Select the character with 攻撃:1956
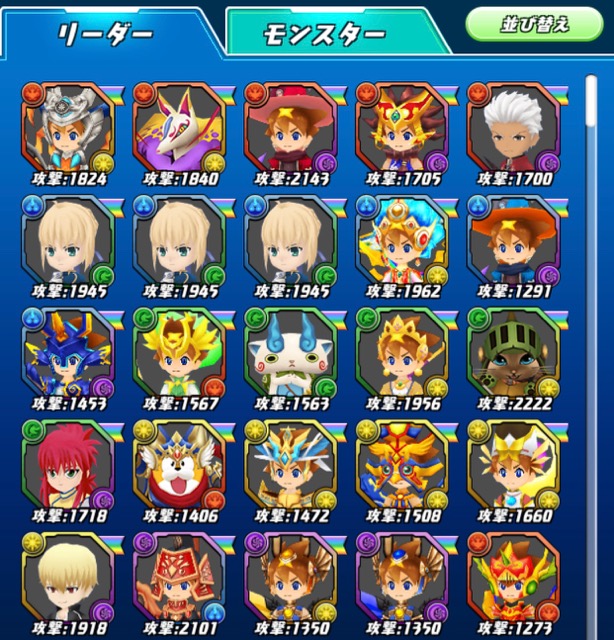 [403, 354]
